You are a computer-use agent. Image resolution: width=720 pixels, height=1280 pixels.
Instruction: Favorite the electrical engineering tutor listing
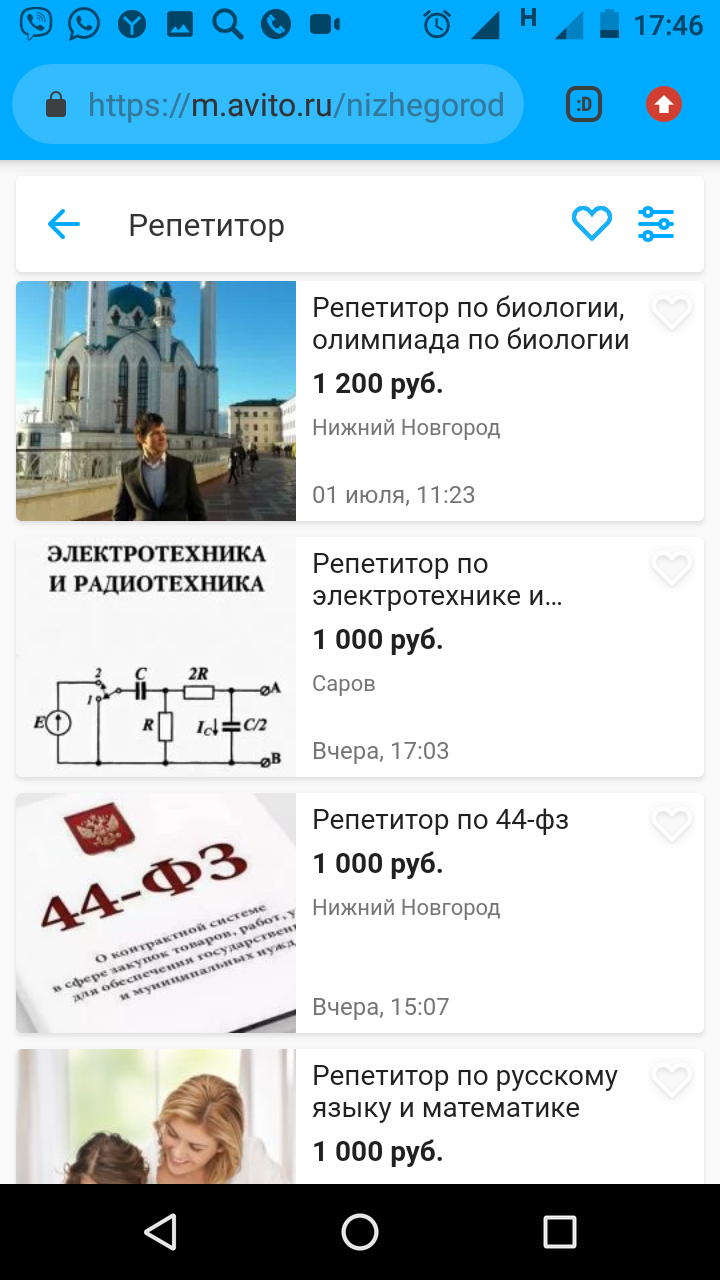671,569
